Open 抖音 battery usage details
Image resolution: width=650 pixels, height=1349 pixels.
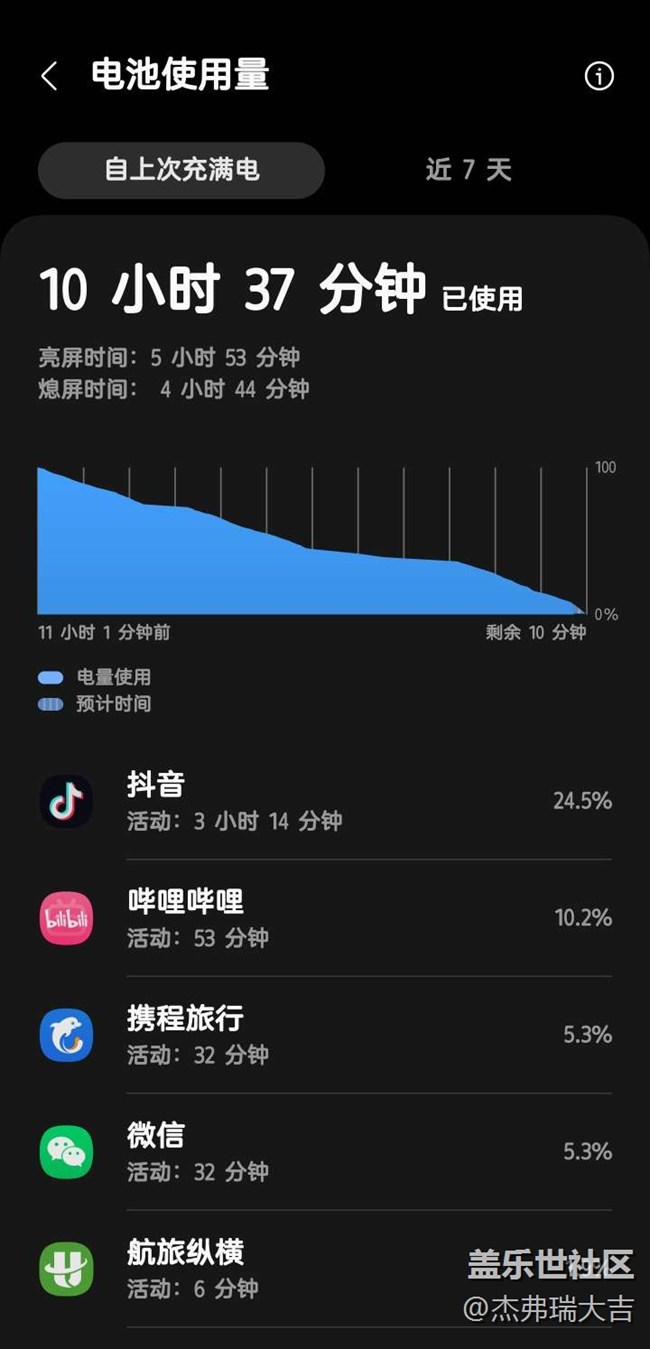(325, 801)
